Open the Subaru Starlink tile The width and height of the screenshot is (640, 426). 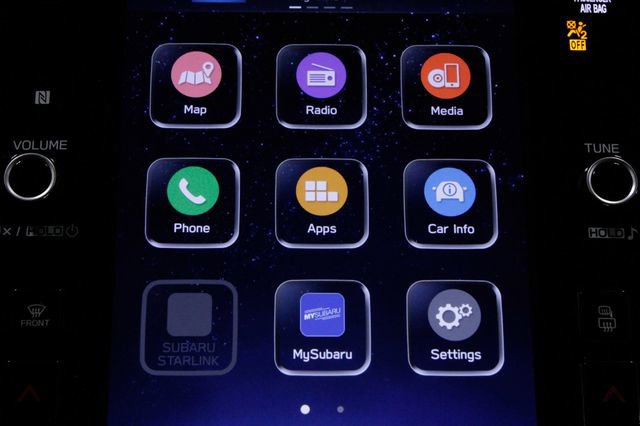pos(189,327)
